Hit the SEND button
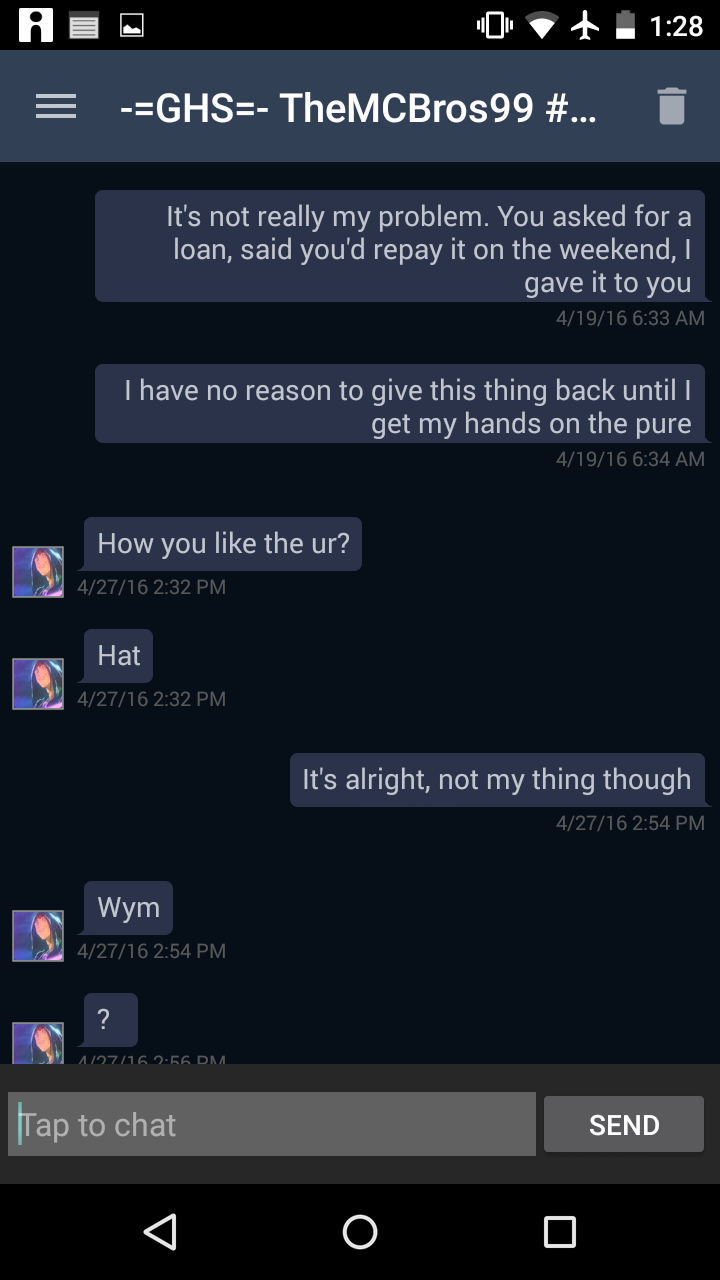 tap(624, 1125)
